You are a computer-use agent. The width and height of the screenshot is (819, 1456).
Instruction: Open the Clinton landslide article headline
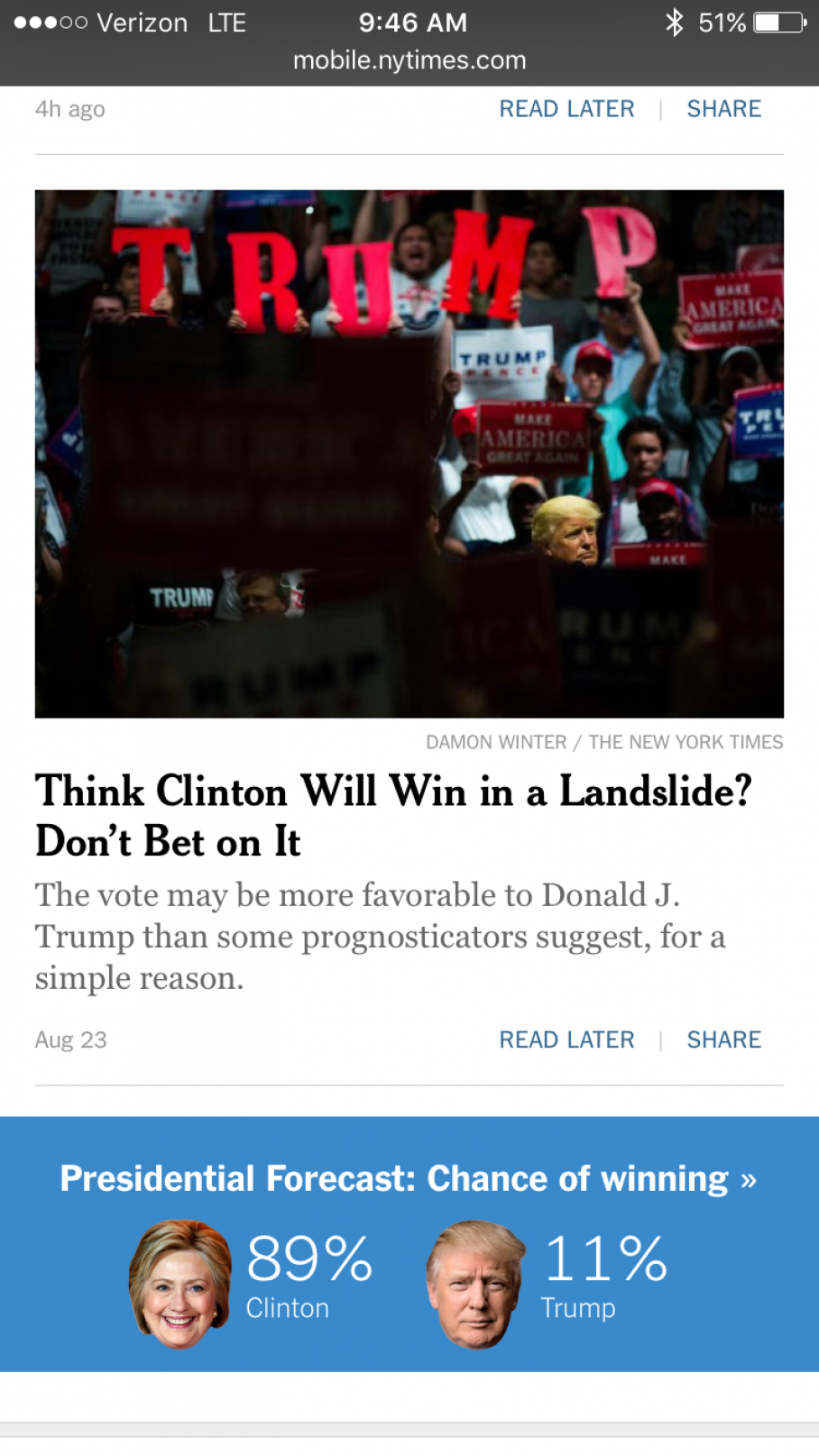pyautogui.click(x=393, y=816)
